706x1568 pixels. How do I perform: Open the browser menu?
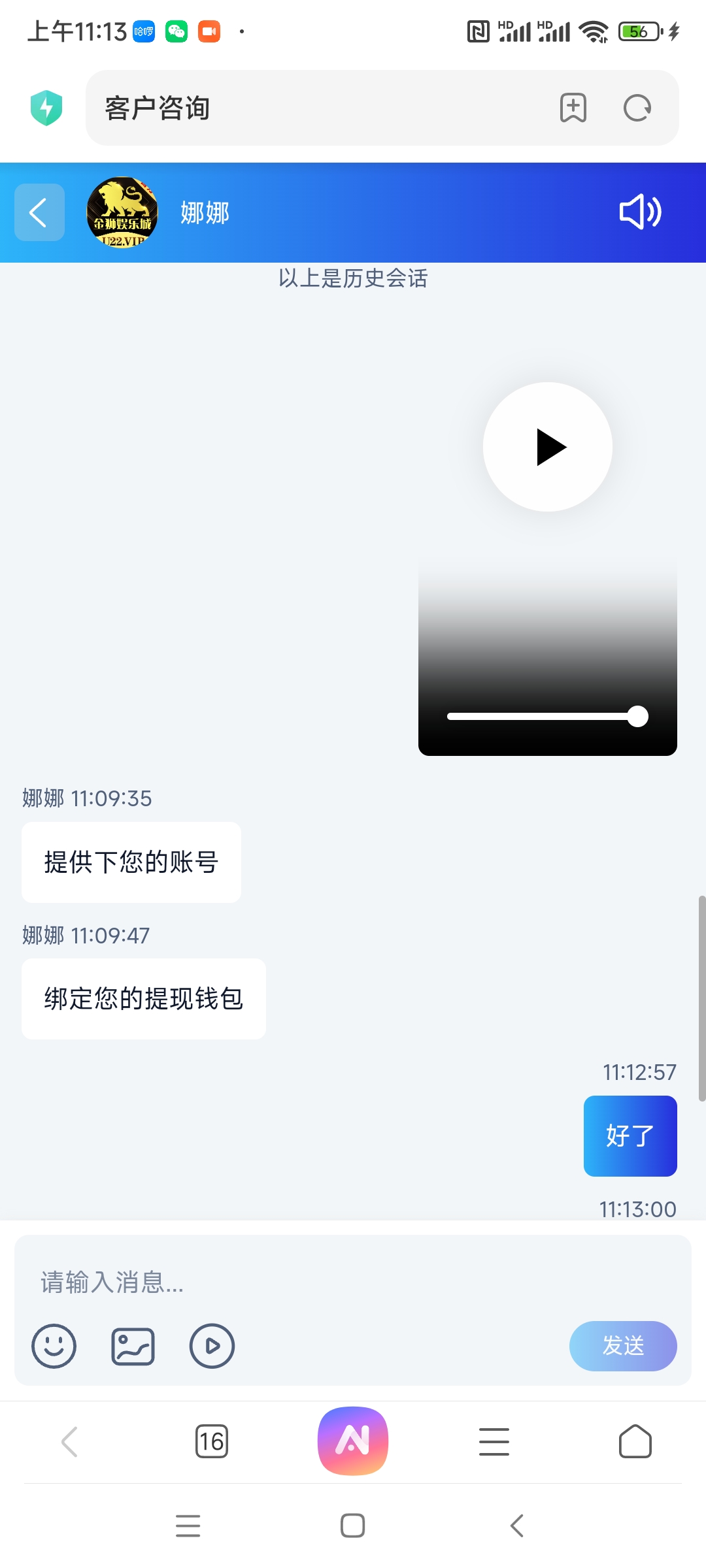(x=494, y=1441)
